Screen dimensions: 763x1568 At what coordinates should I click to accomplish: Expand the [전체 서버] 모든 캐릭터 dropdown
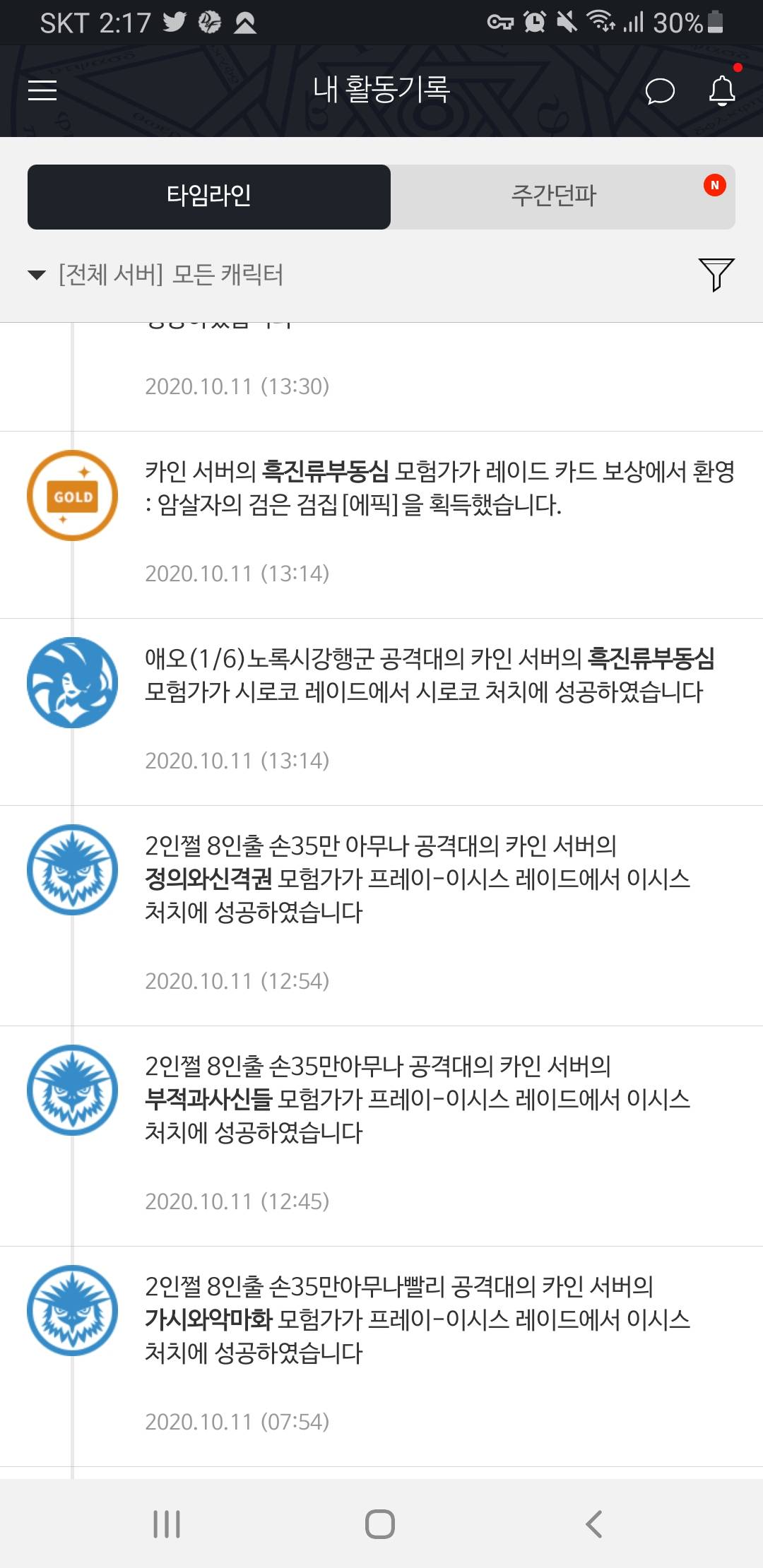(155, 275)
